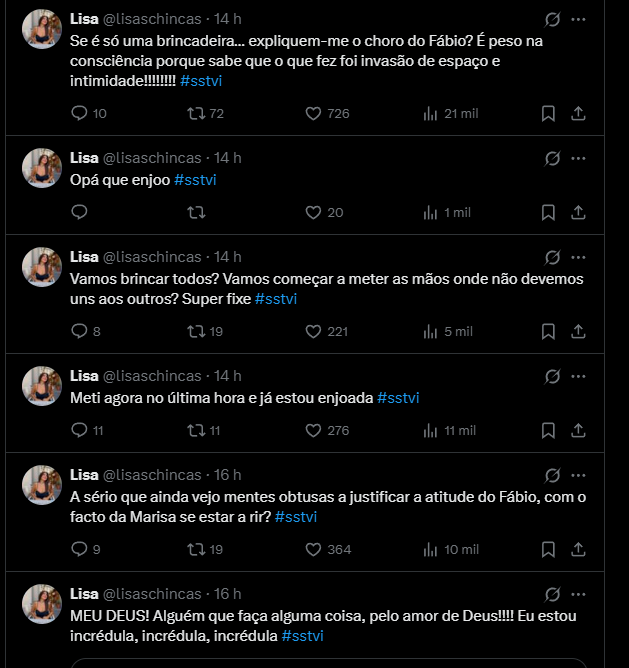
Task: Bookmark the post about 'mentes obtusas'
Action: [x=548, y=549]
